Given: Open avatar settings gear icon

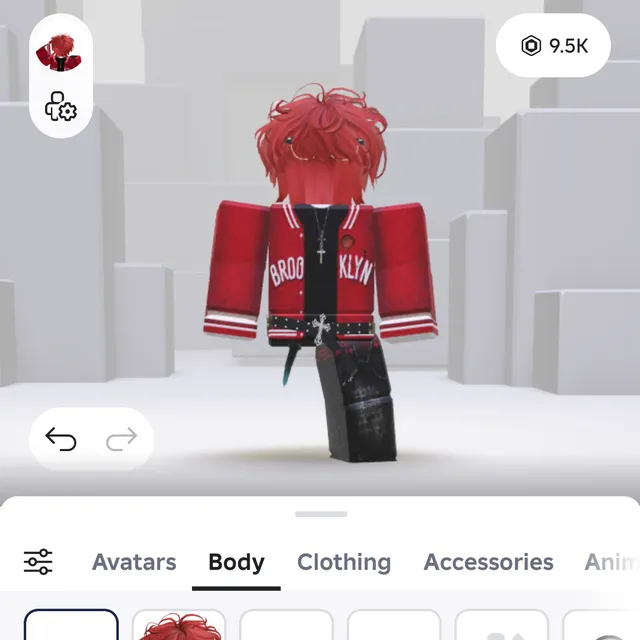Looking at the screenshot, I should coord(61,106).
